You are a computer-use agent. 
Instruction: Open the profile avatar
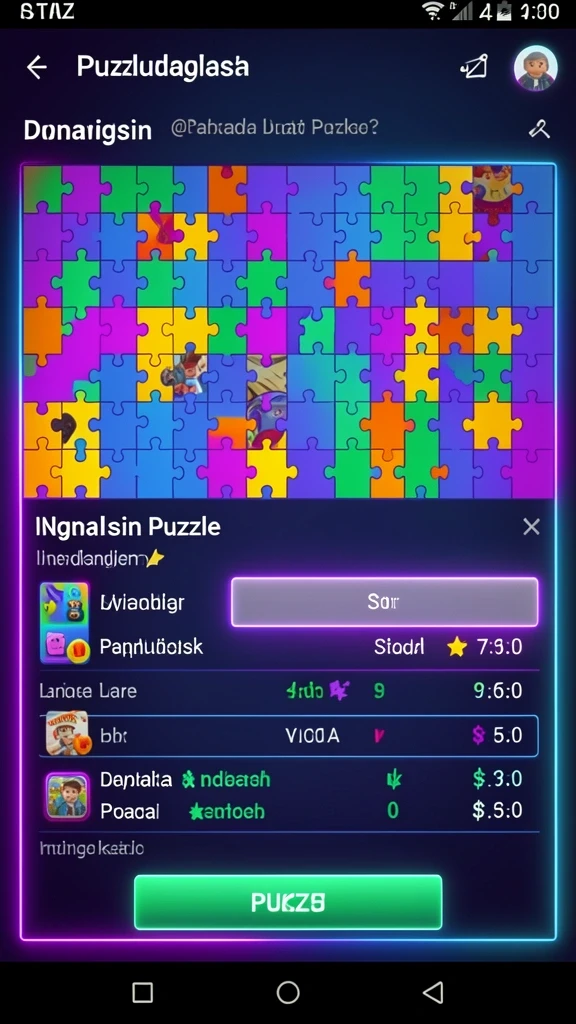(536, 68)
